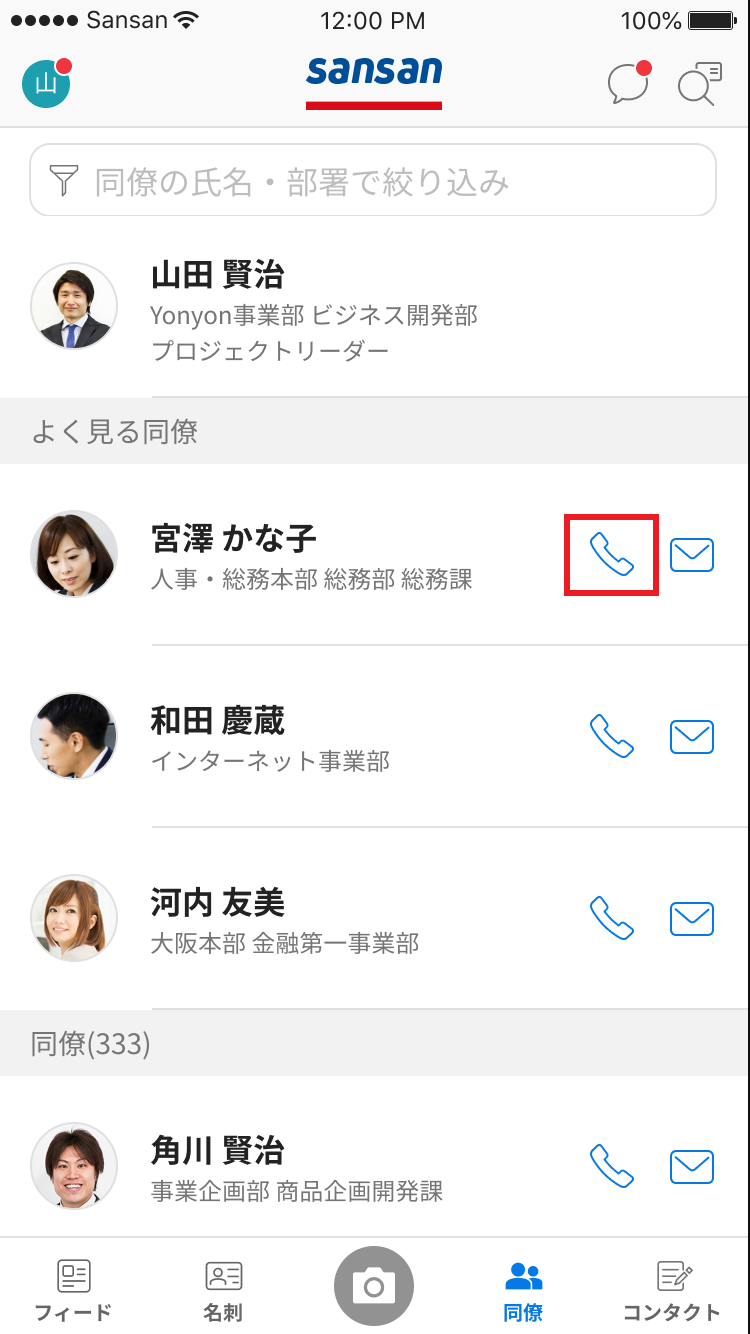Call 和田 慶蔵 via phone icon
This screenshot has width=750, height=1334.
coord(611,737)
